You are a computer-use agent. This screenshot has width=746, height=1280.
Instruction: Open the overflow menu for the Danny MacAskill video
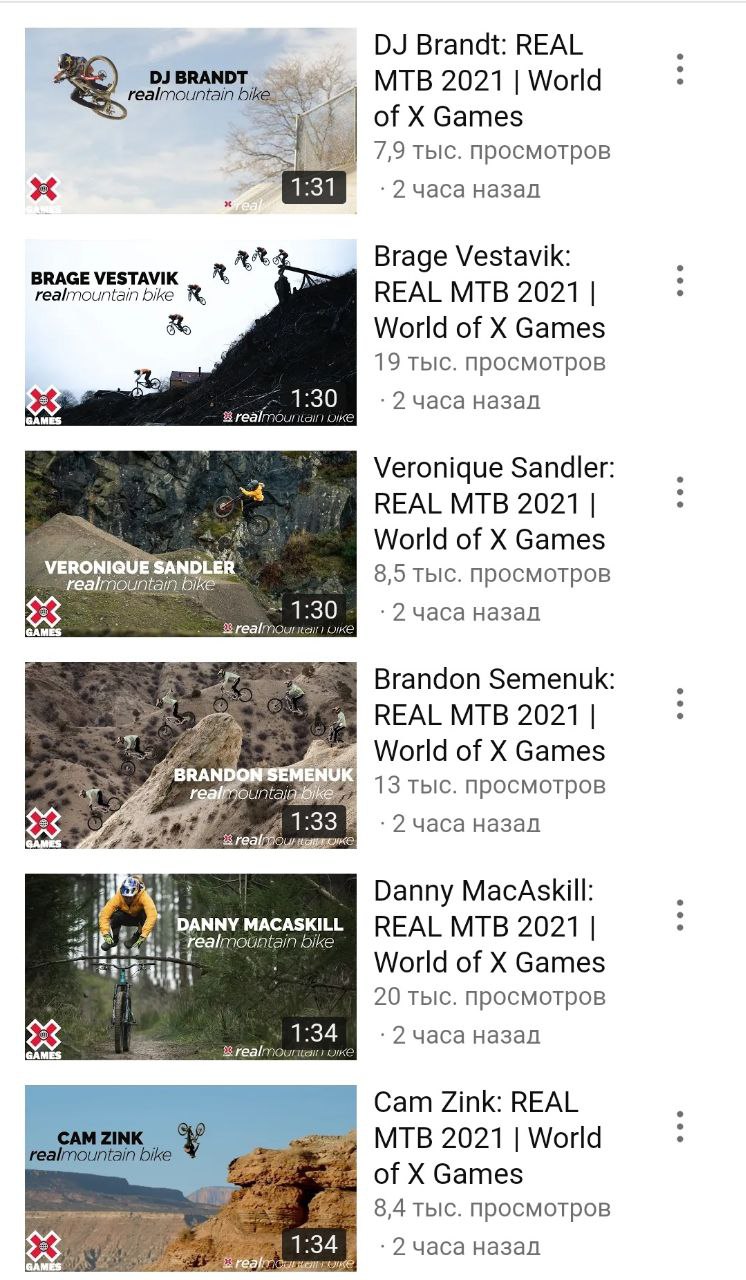[680, 915]
